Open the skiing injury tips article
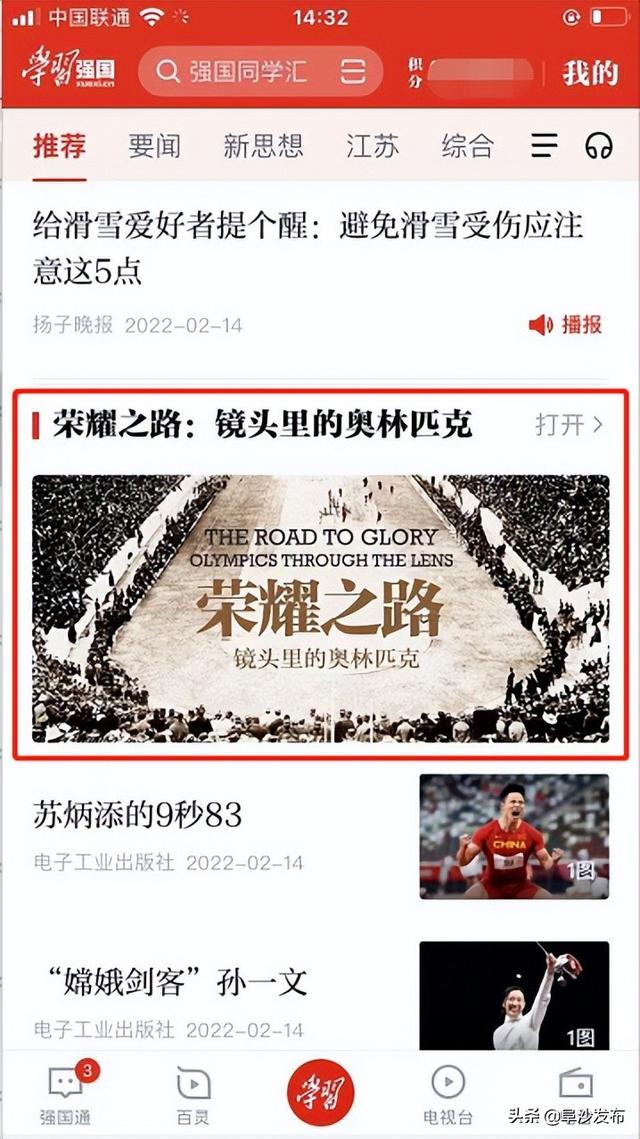Image resolution: width=640 pixels, height=1139 pixels. click(307, 246)
